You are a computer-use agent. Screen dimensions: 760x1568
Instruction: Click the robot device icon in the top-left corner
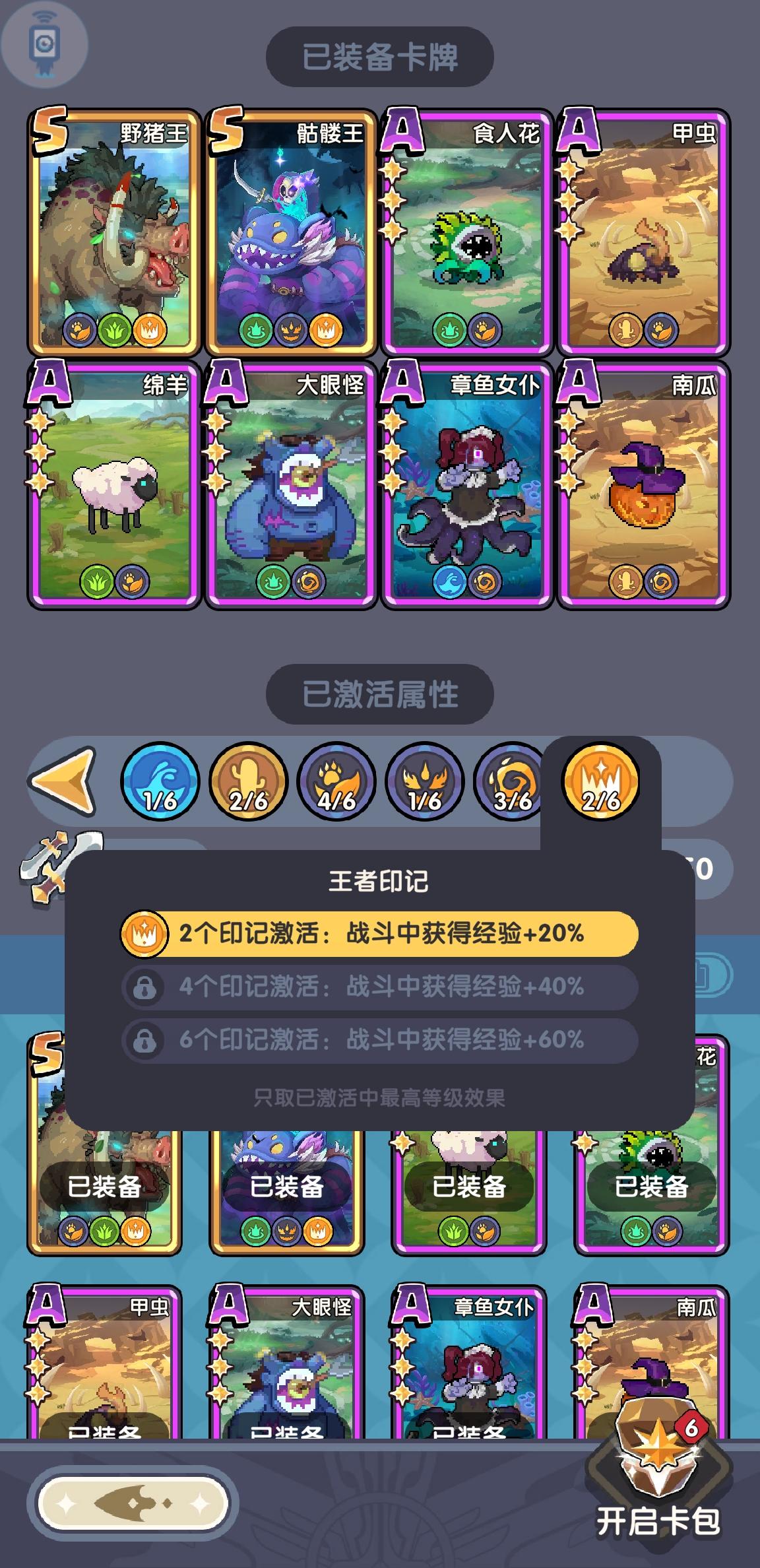tap(43, 43)
